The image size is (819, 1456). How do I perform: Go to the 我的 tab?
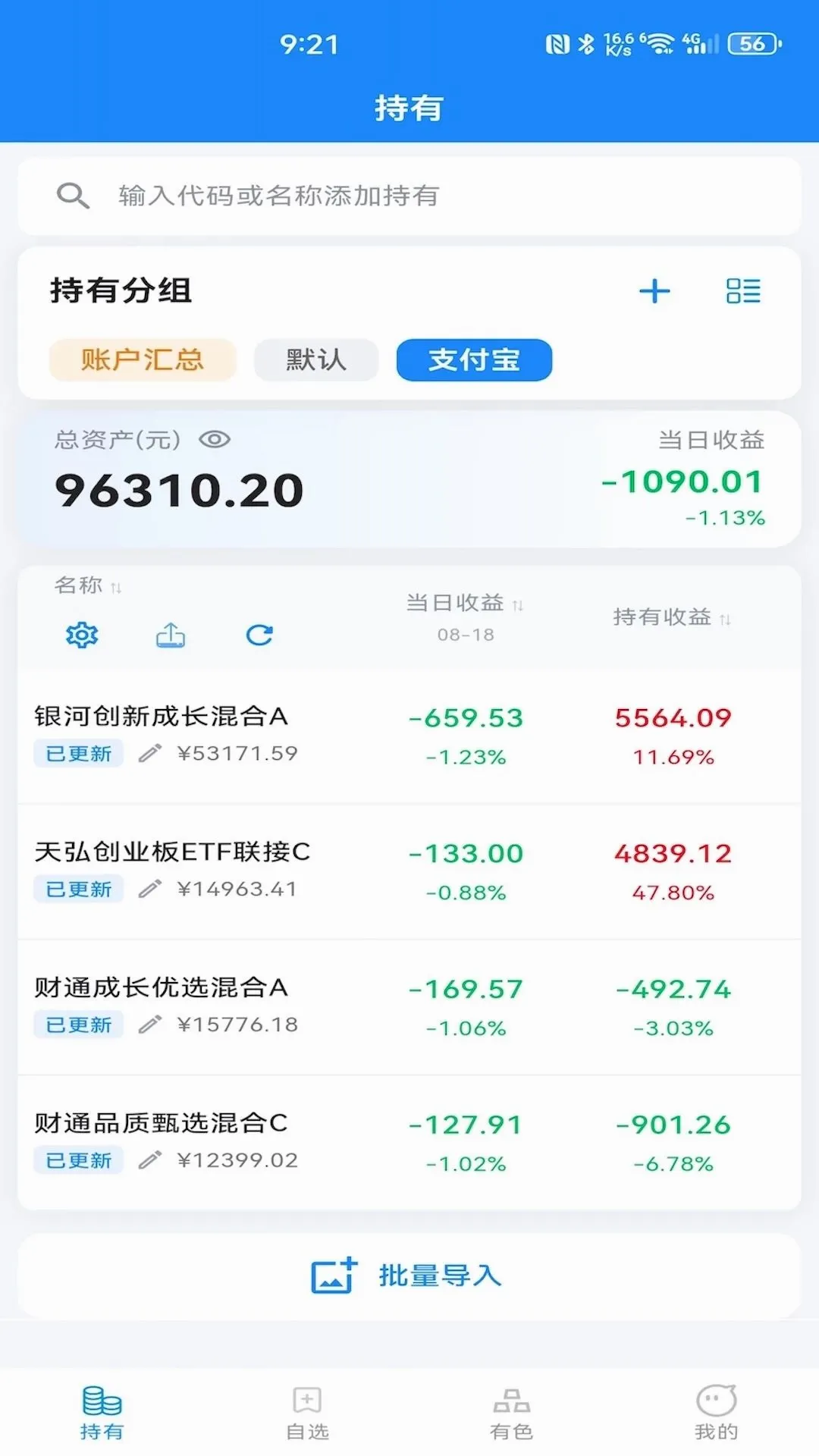pos(717,1414)
